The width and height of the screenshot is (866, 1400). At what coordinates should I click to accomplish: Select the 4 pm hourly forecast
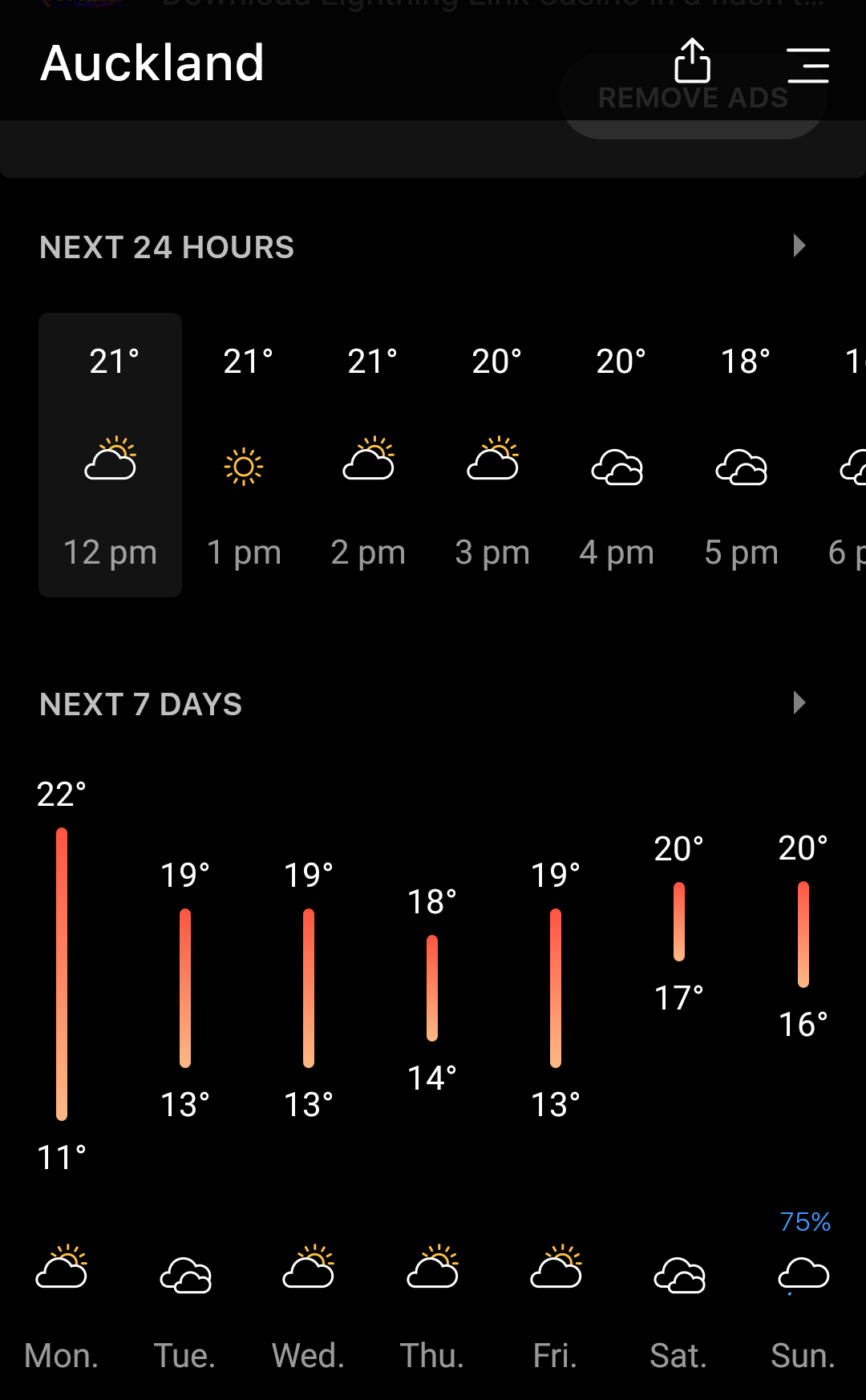click(x=617, y=455)
